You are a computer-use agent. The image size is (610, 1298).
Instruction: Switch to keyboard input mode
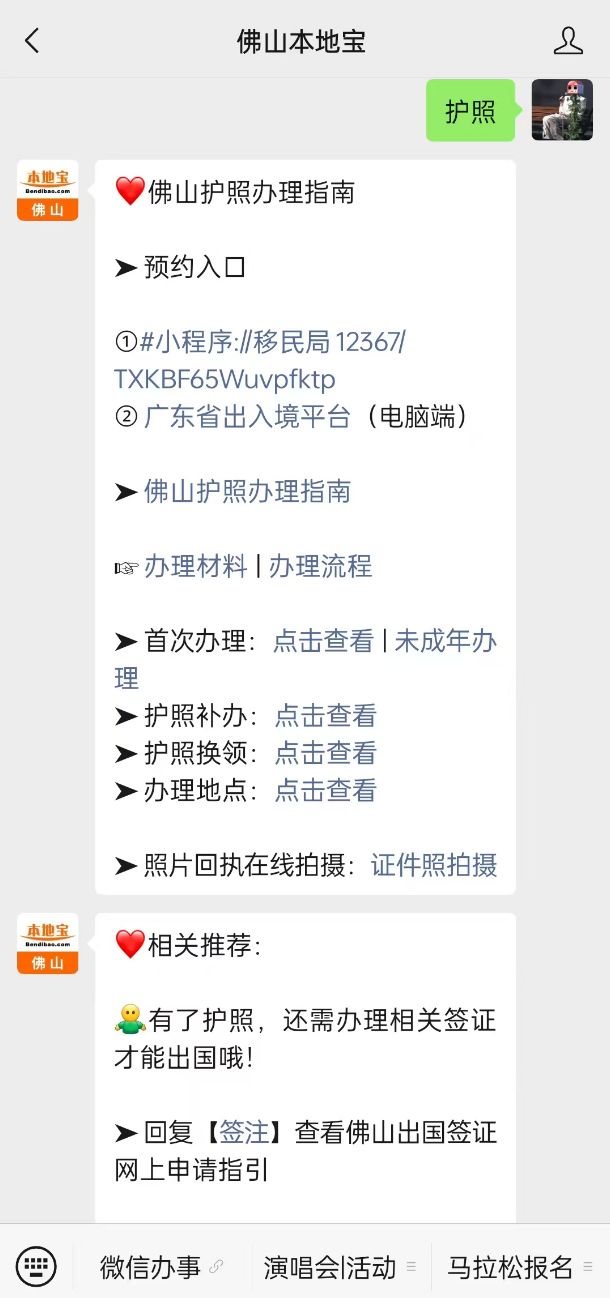[x=37, y=1267]
